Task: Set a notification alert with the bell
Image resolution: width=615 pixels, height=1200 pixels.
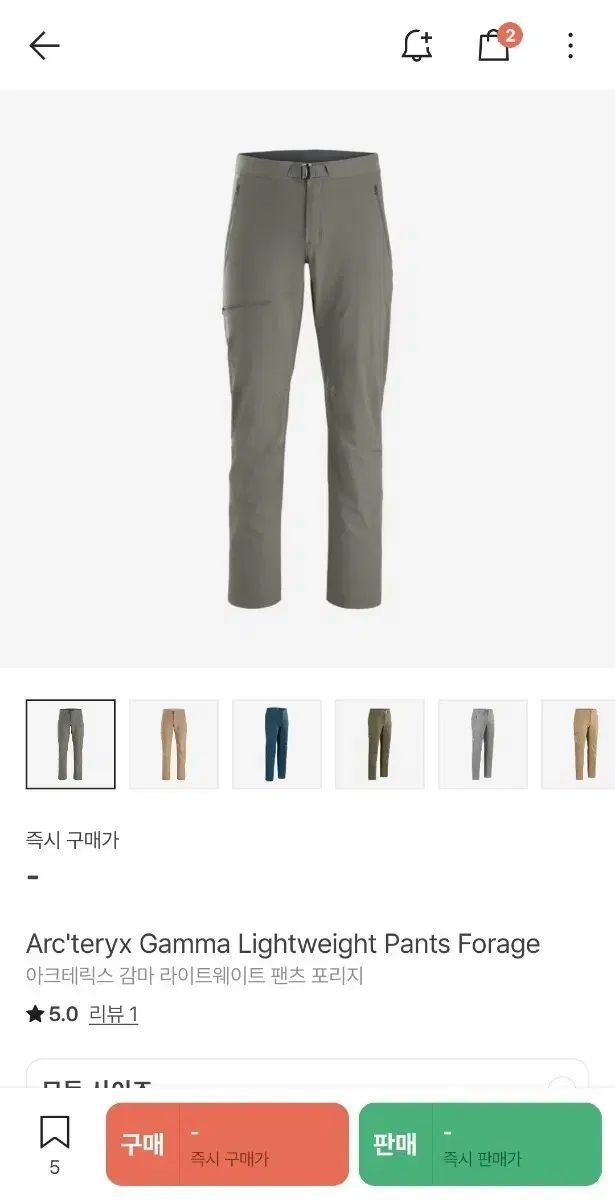Action: coord(417,45)
